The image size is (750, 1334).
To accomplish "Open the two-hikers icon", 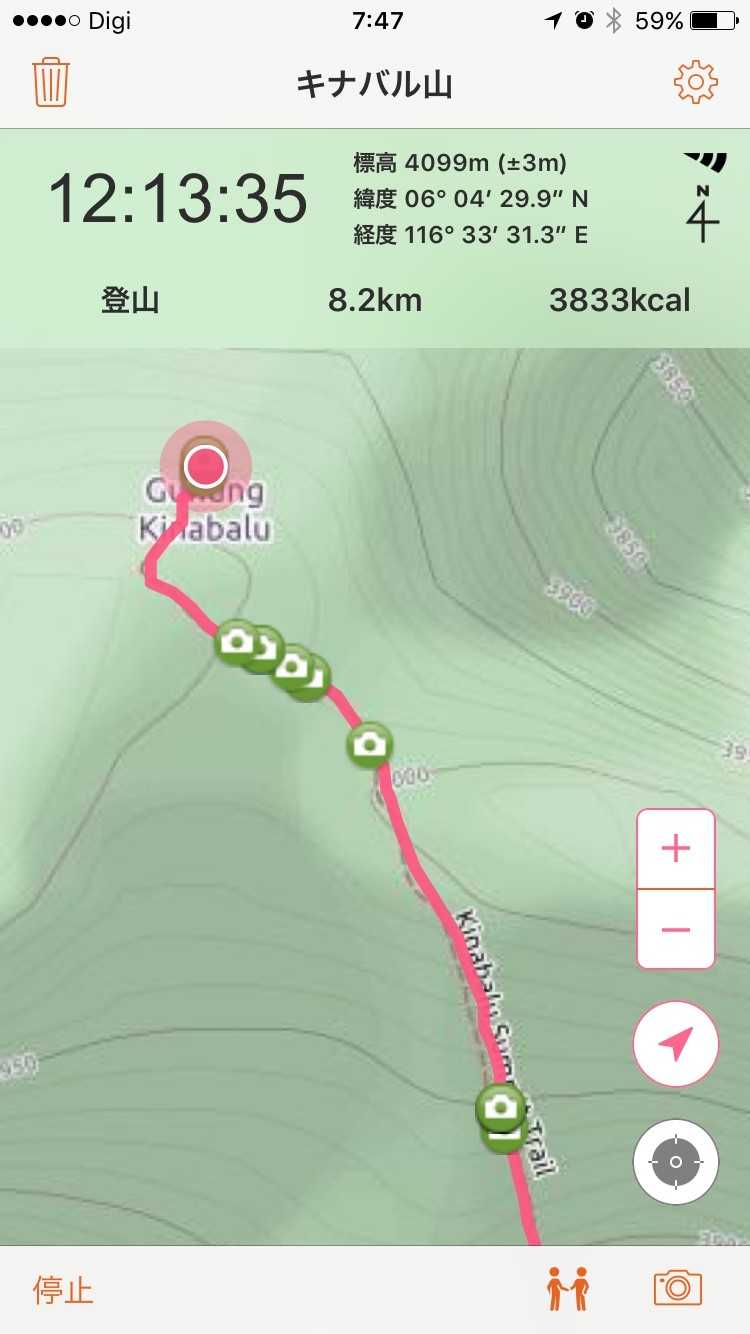I will pyautogui.click(x=567, y=1289).
